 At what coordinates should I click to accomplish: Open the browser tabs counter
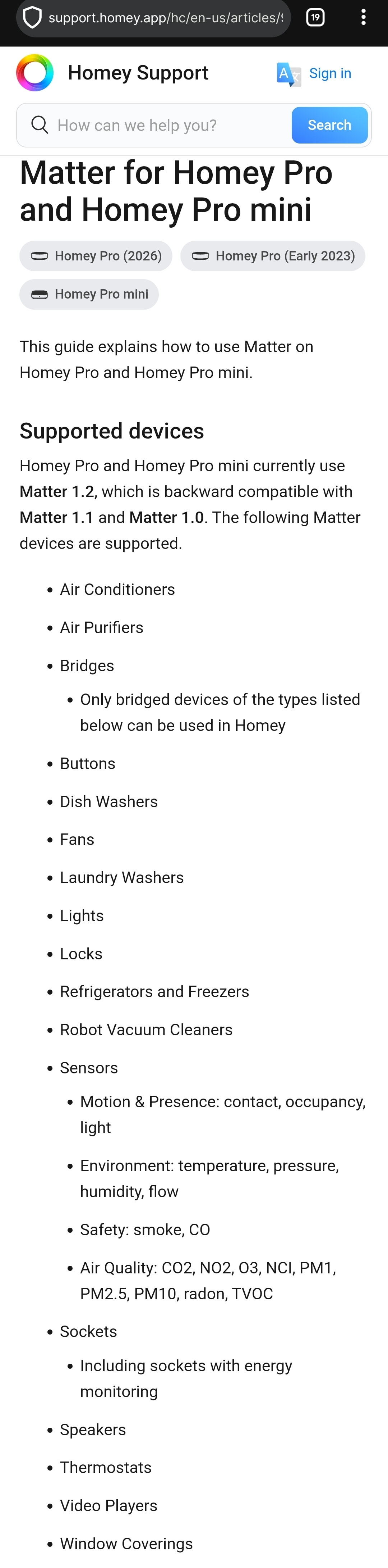click(315, 17)
